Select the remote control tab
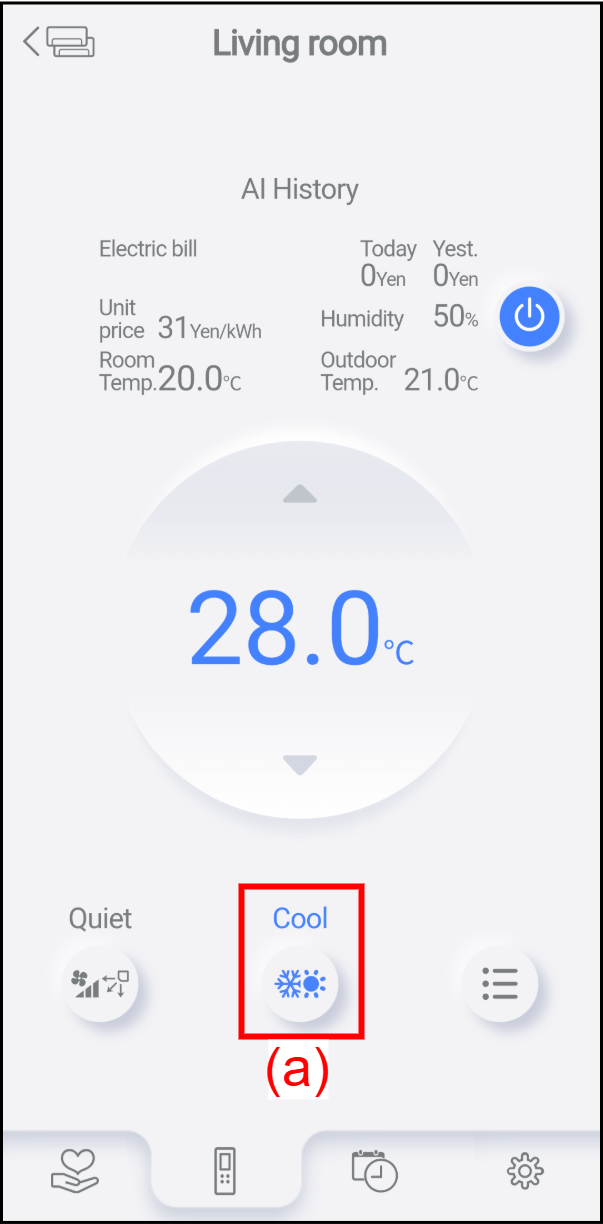 tap(226, 1172)
